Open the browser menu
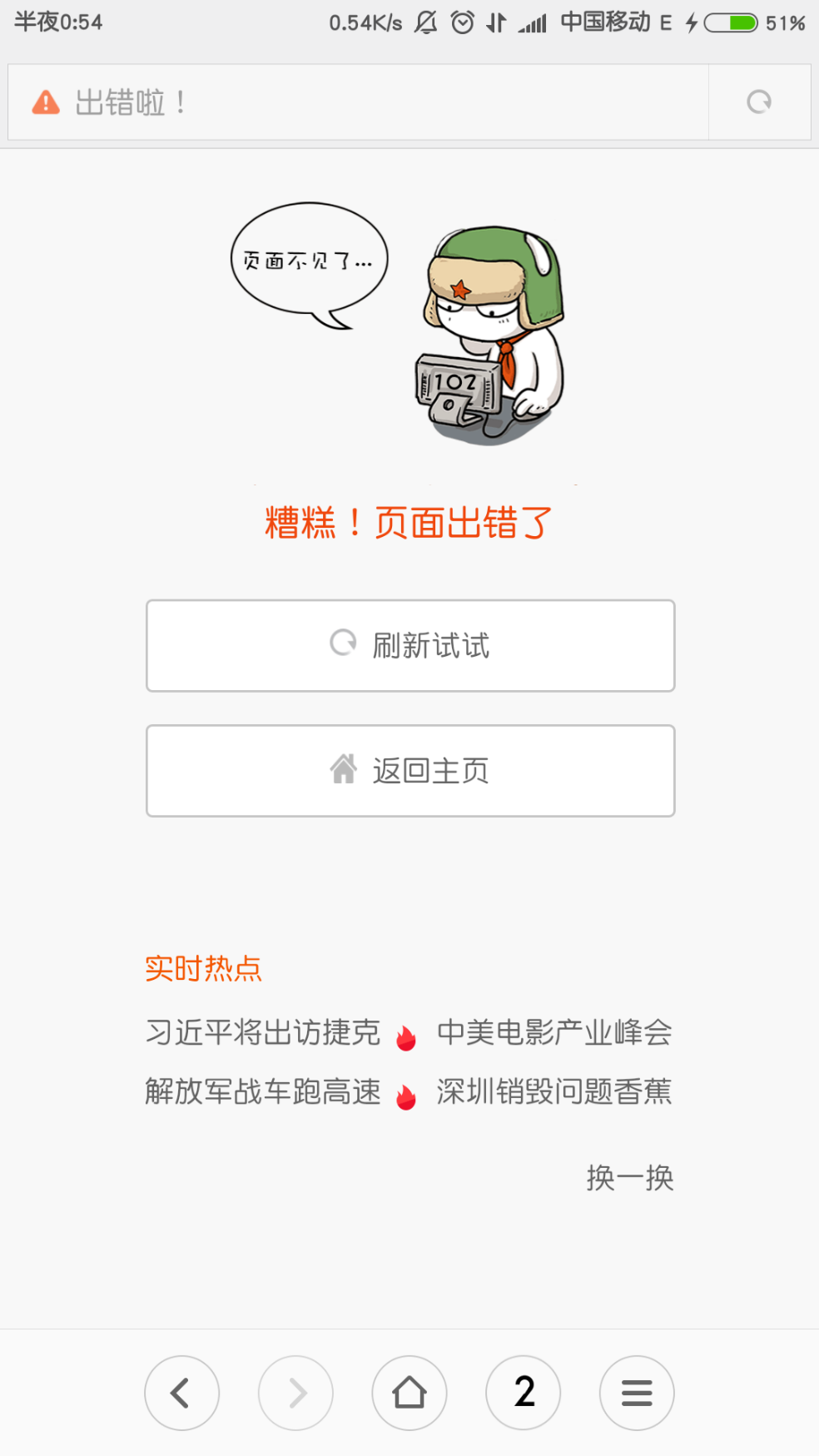 (x=637, y=1393)
